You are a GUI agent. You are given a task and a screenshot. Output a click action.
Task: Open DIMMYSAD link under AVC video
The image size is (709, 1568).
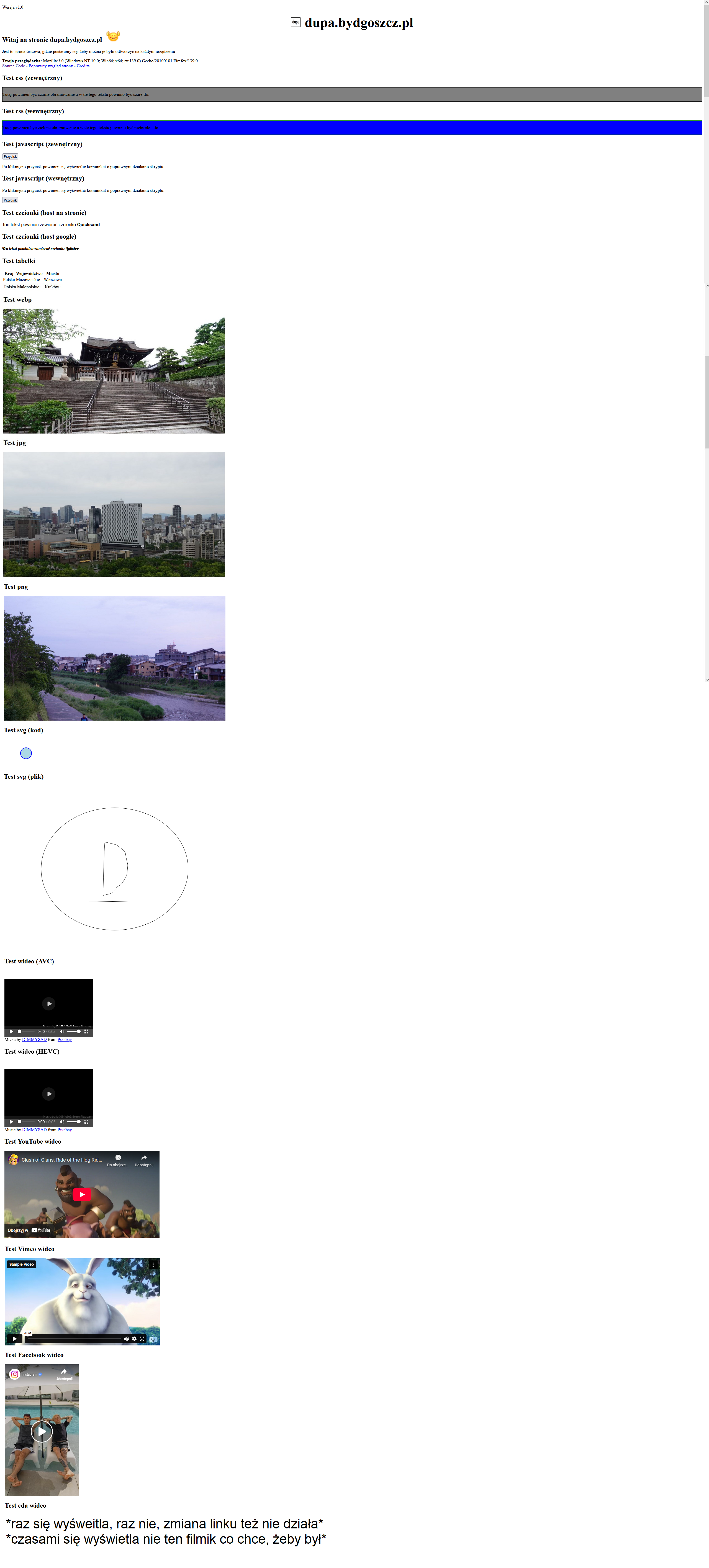[34, 1040]
